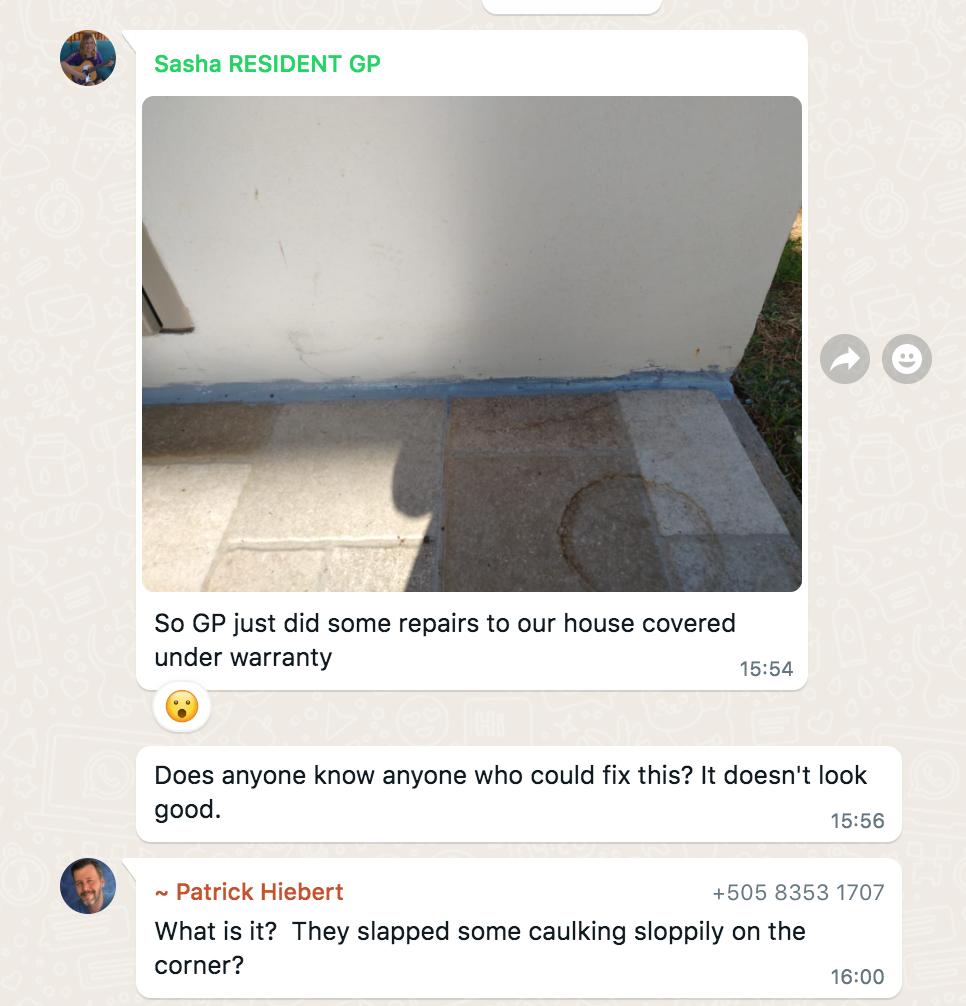Tap Patrick Hiebert's phone number
966x1006 pixels.
click(x=797, y=892)
